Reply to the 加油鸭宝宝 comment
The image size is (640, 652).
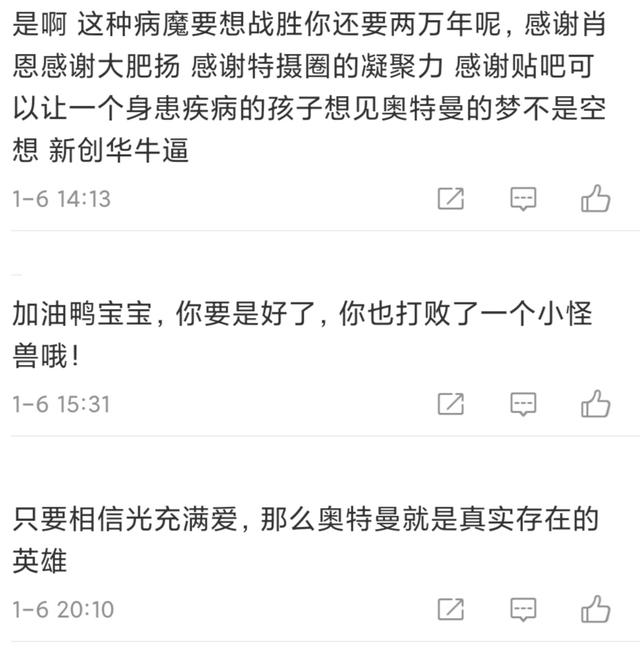(523, 404)
